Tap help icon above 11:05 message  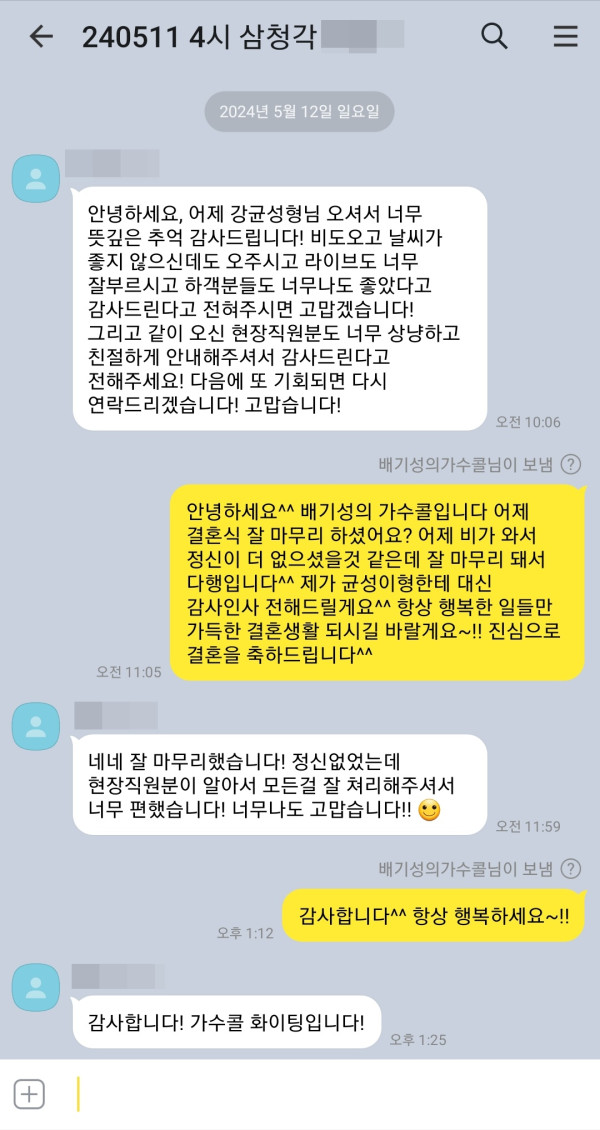click(570, 464)
